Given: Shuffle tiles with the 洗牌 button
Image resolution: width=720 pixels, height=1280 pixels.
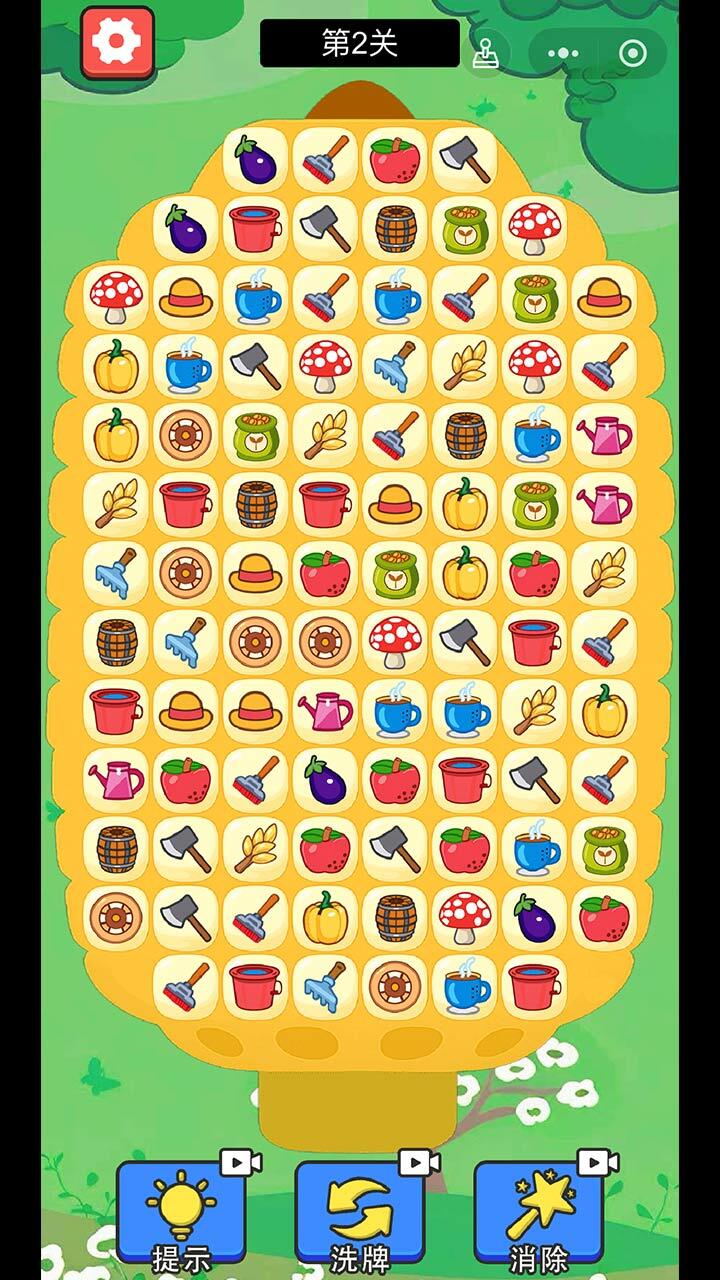Looking at the screenshot, I should (360, 1215).
